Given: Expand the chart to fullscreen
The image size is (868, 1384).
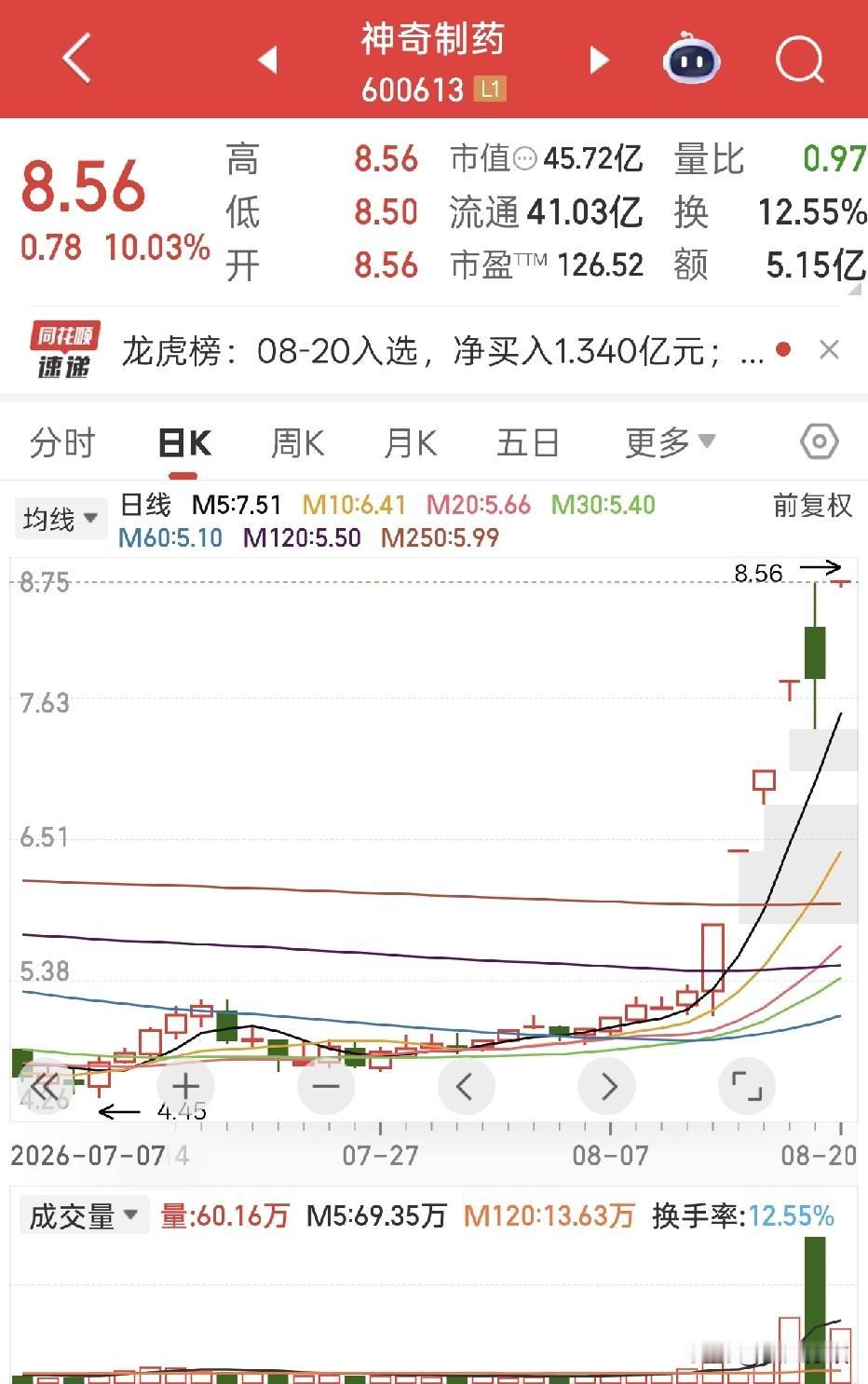Looking at the screenshot, I should pyautogui.click(x=747, y=1086).
